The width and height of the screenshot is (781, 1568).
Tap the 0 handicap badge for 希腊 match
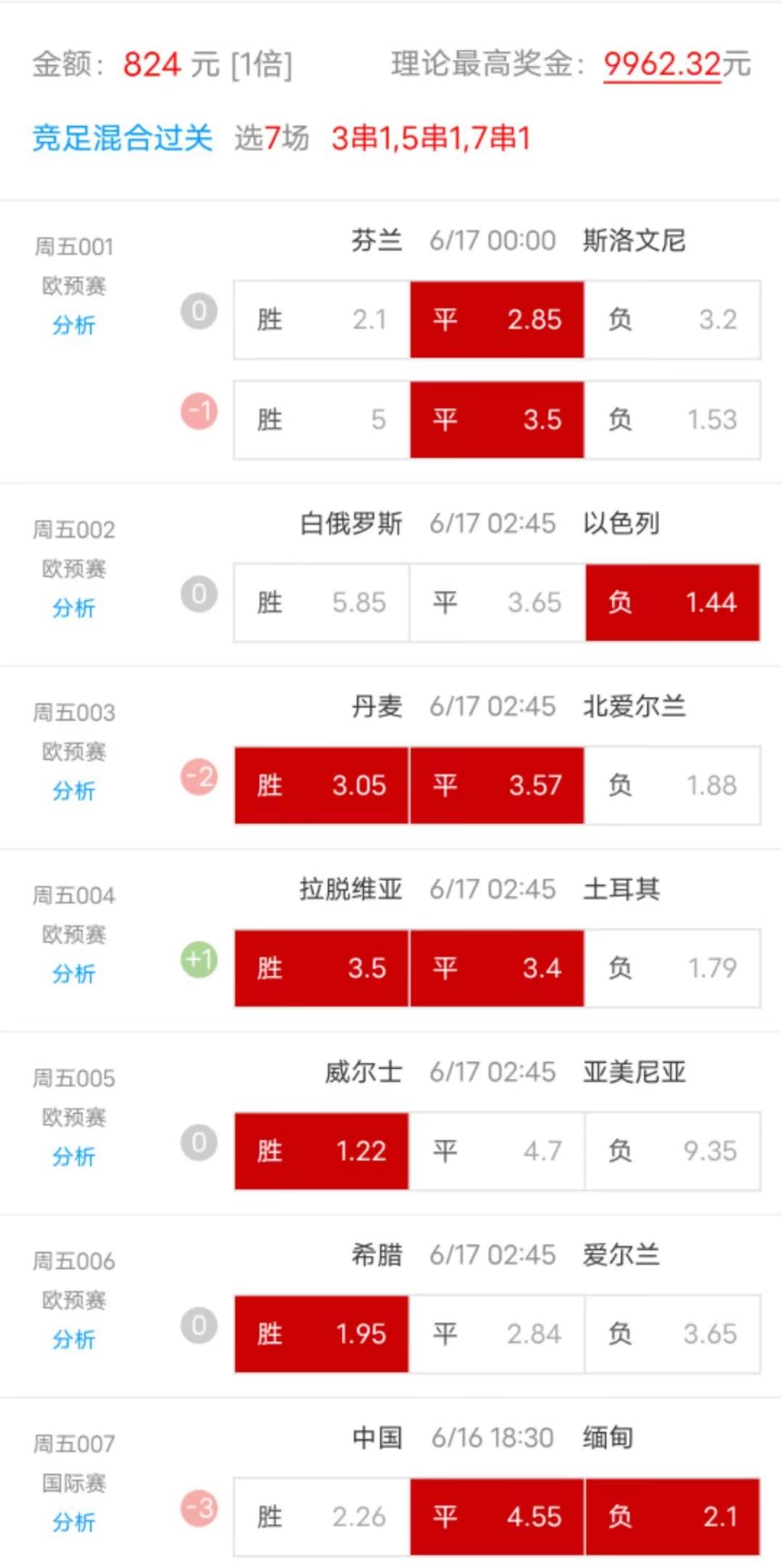point(198,1326)
